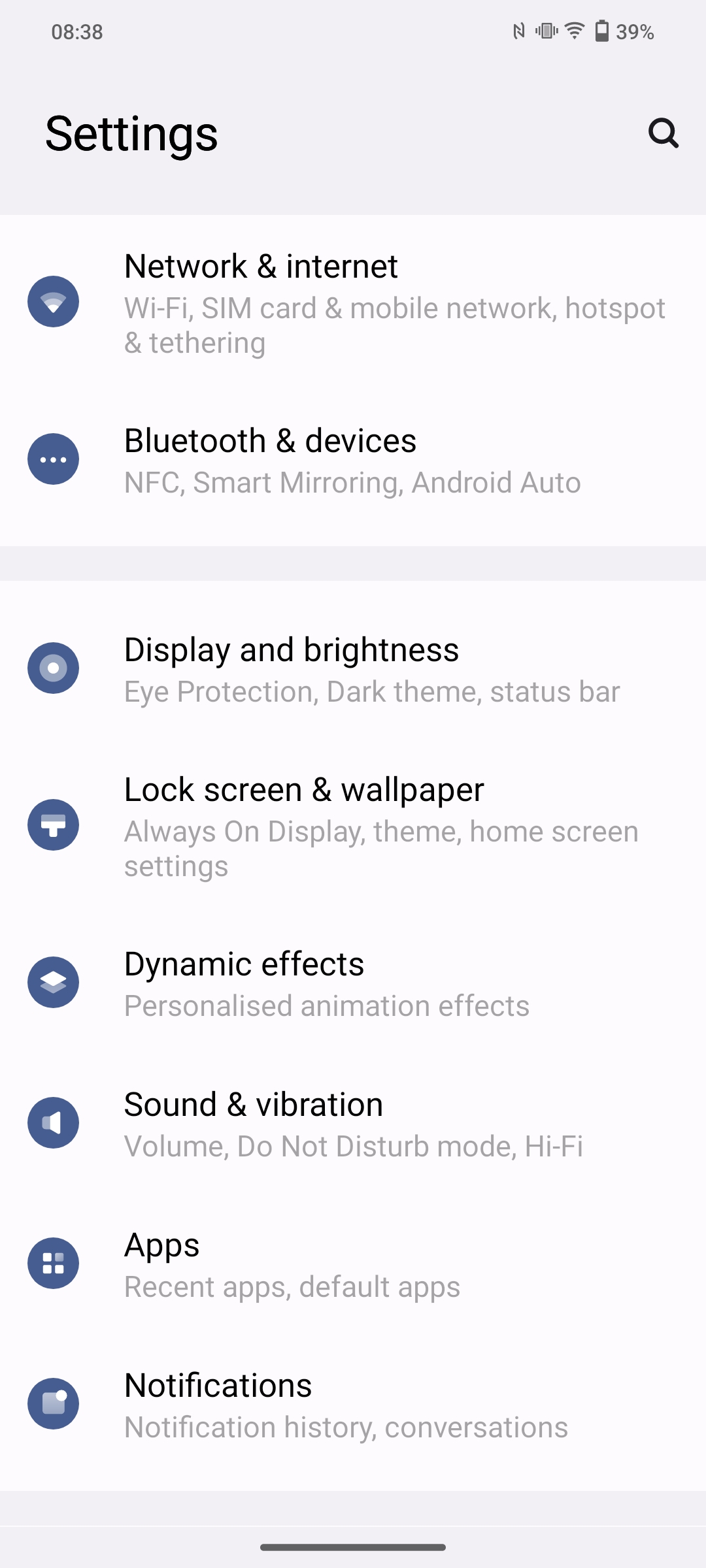Select Lock screen & wallpaper
Viewport: 706px width, 1568px height.
coord(353,825)
